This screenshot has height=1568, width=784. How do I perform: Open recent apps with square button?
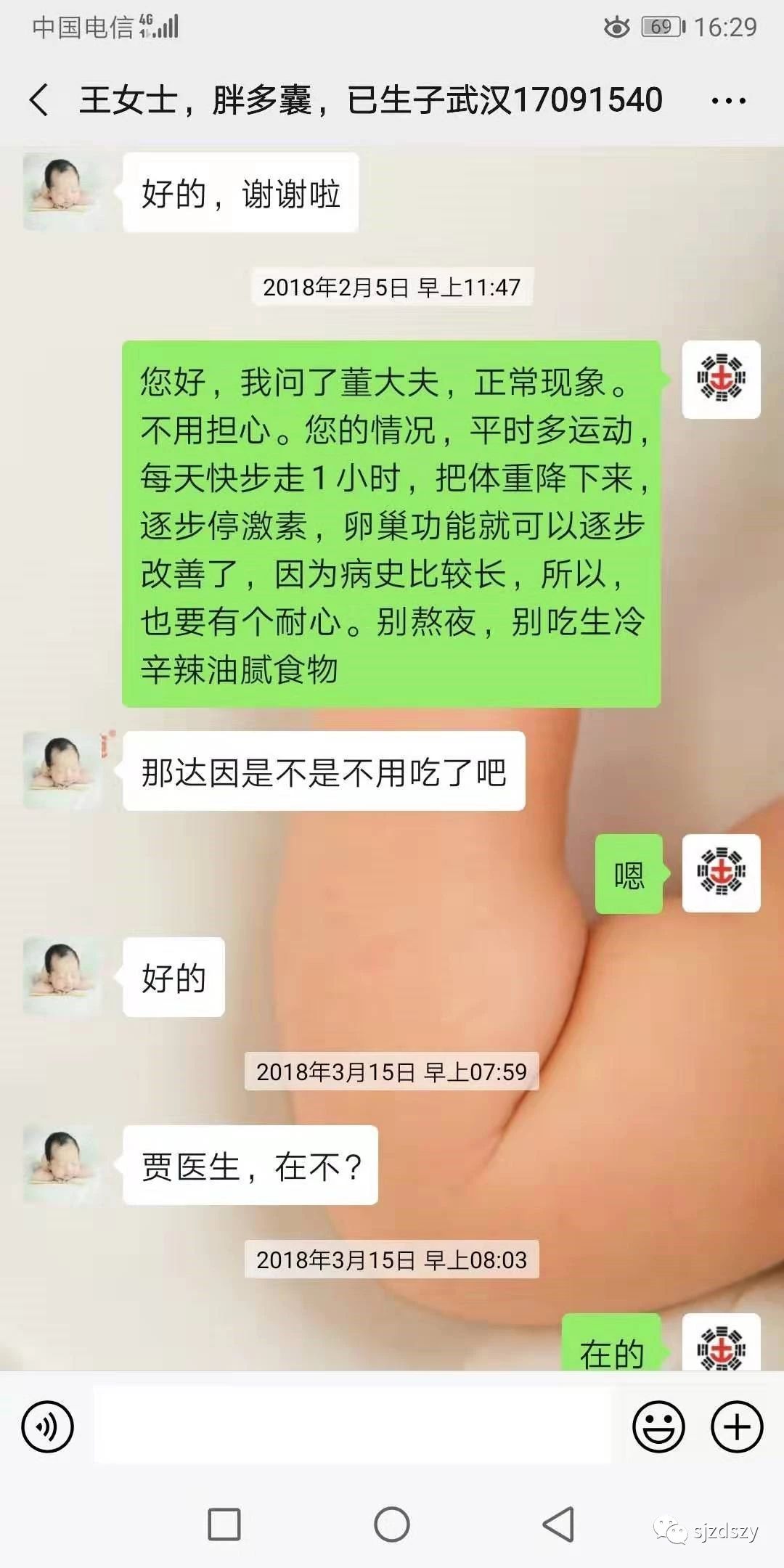[x=224, y=1524]
